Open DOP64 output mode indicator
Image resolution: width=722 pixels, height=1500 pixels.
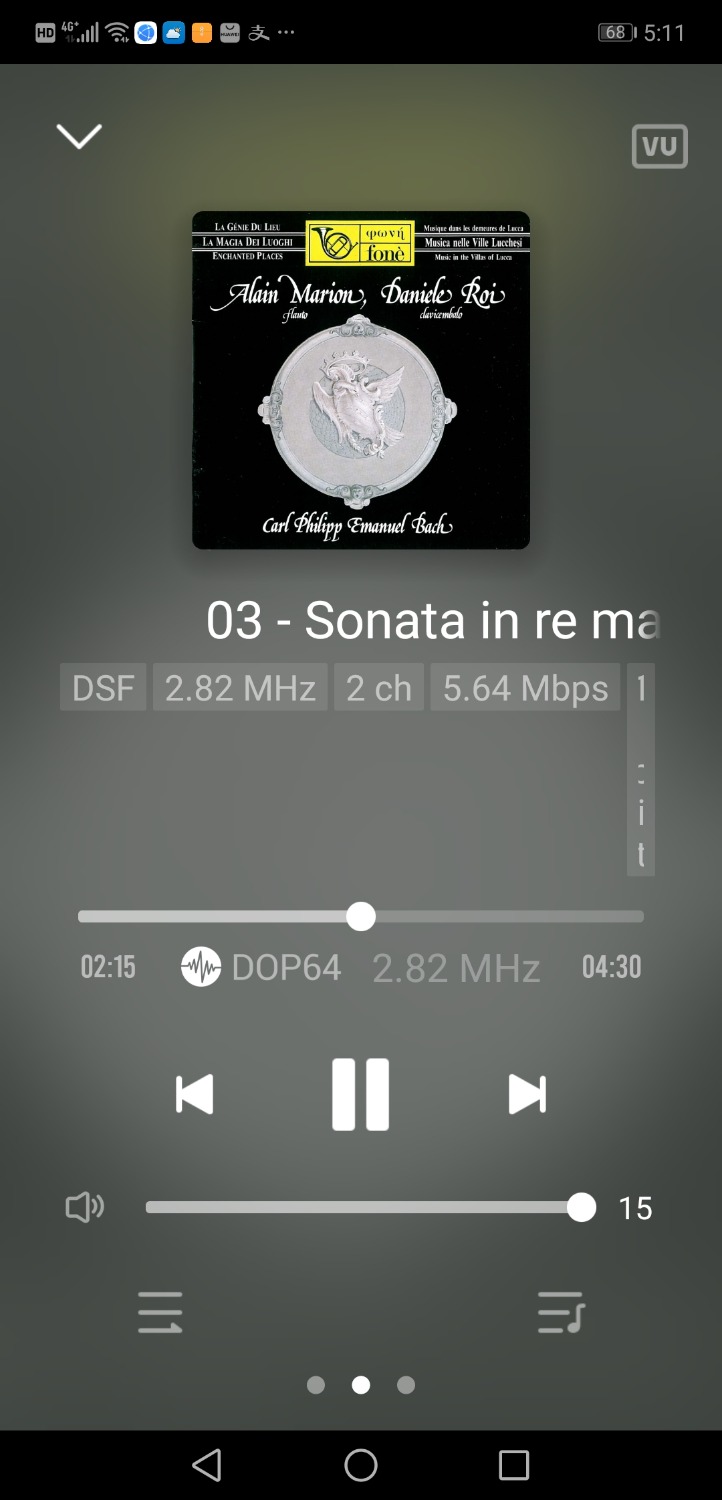262,967
